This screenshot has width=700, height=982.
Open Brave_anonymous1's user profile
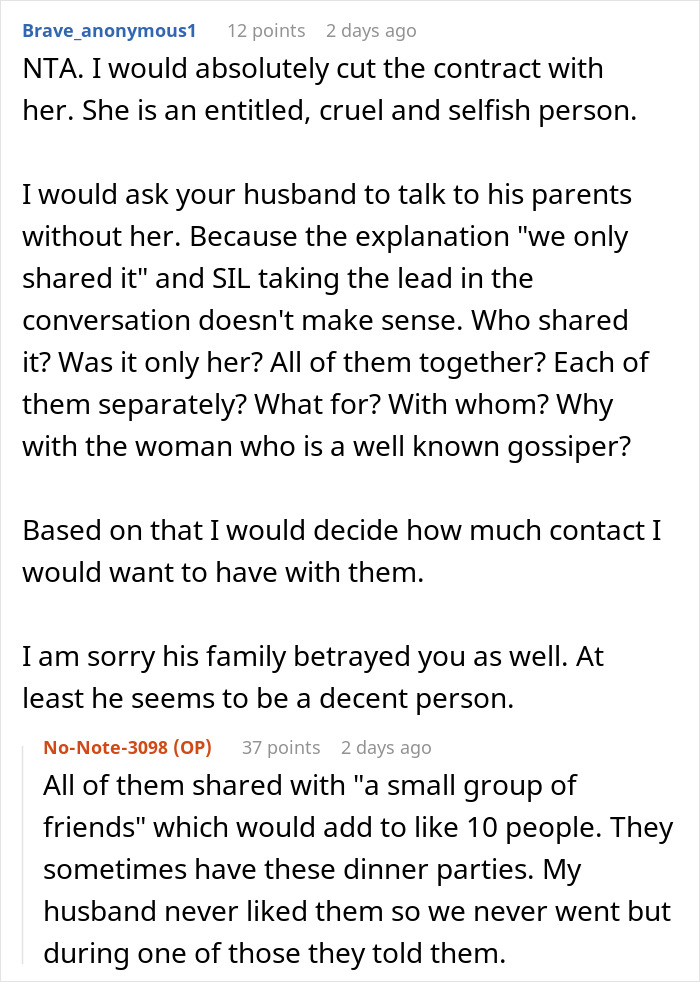click(109, 31)
